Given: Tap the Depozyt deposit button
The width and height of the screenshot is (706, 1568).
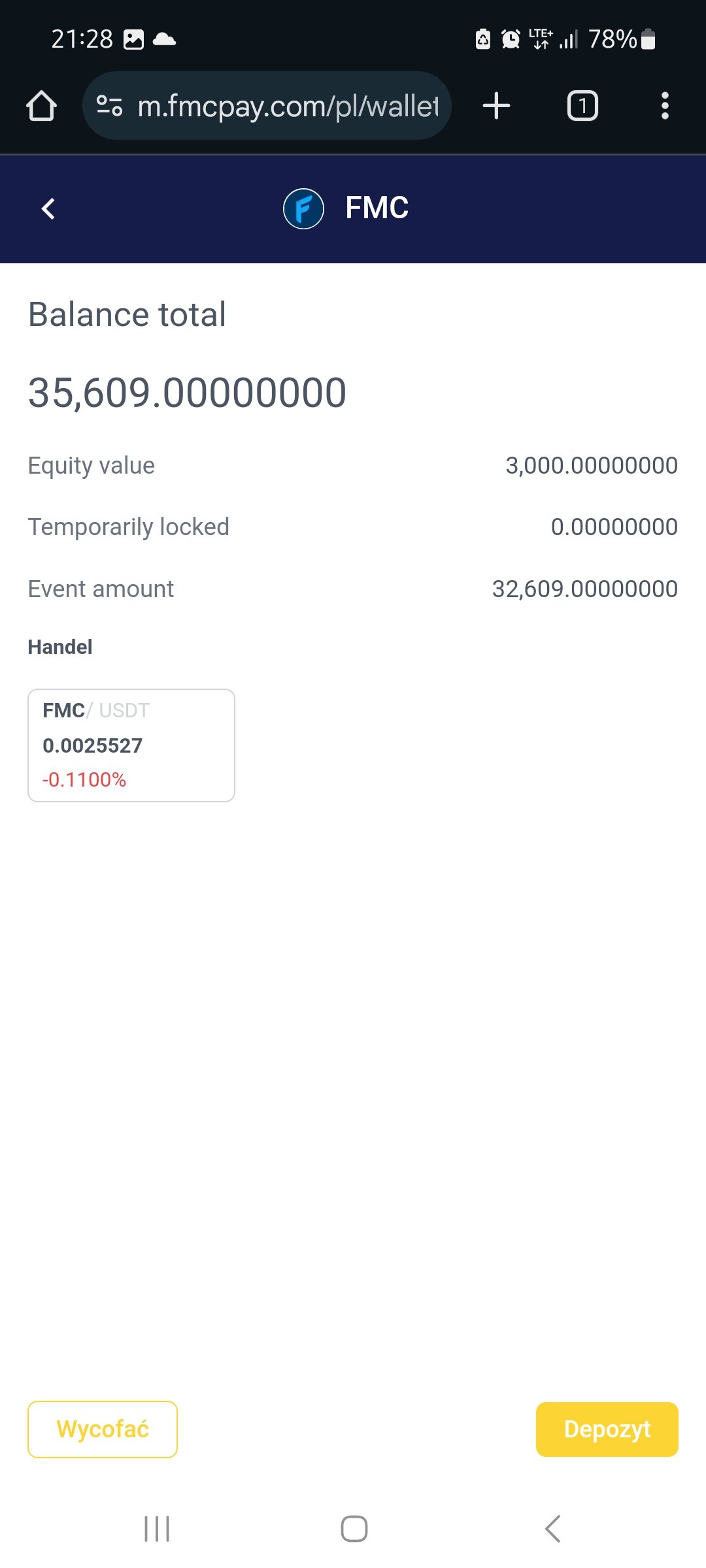Looking at the screenshot, I should pos(607,1429).
